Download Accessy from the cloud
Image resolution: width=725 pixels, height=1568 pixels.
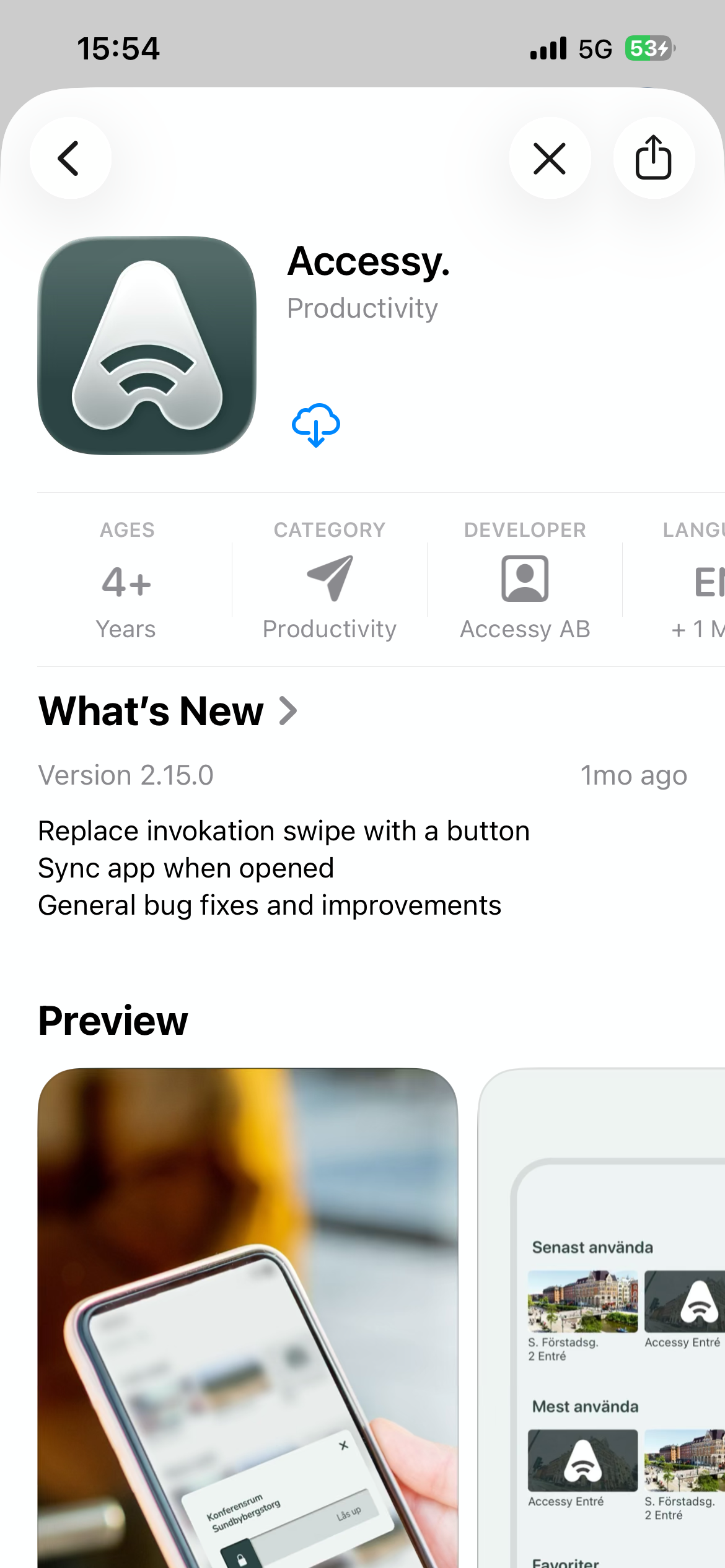(x=316, y=425)
